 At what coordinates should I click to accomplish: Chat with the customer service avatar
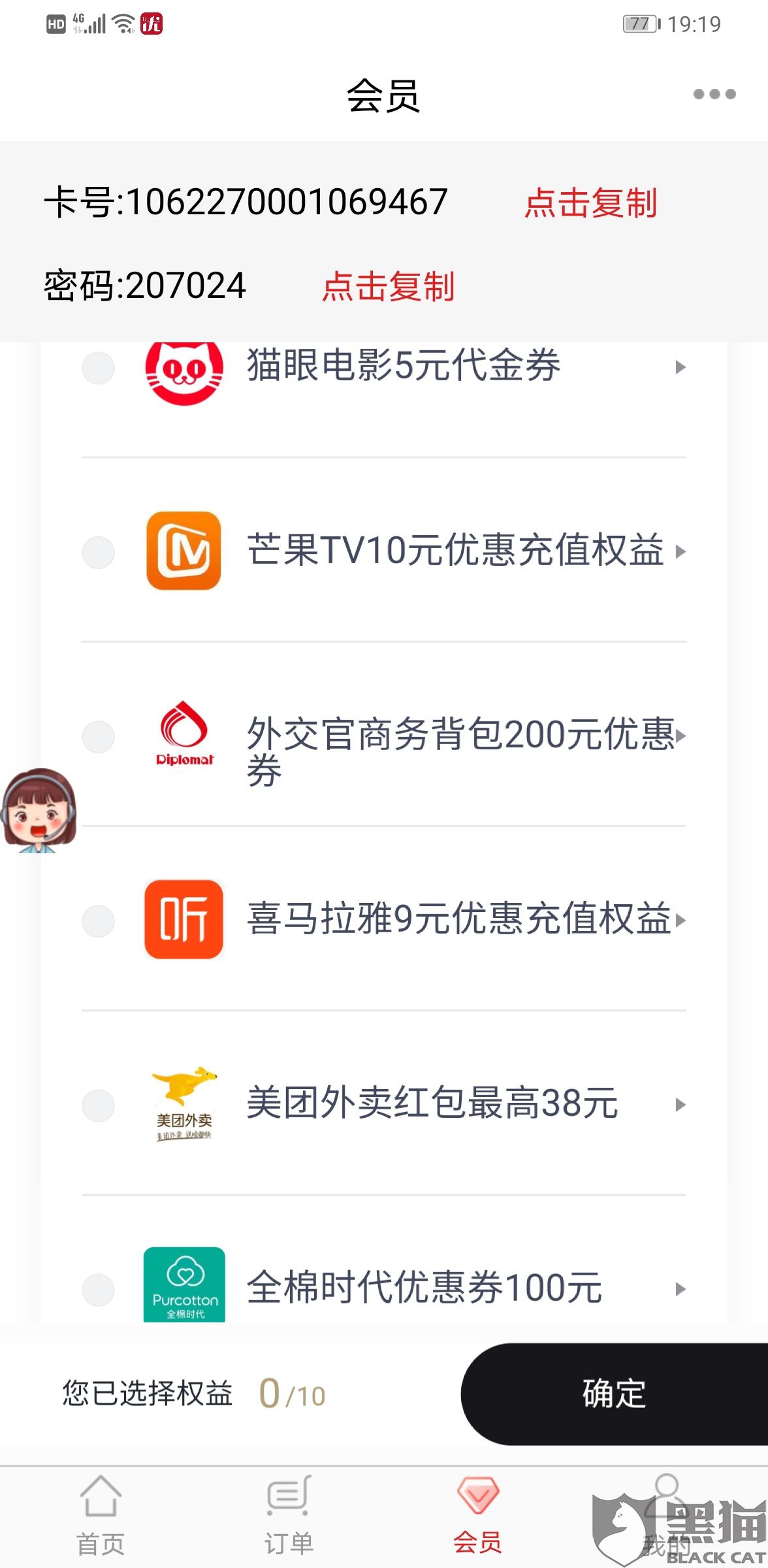[x=39, y=811]
